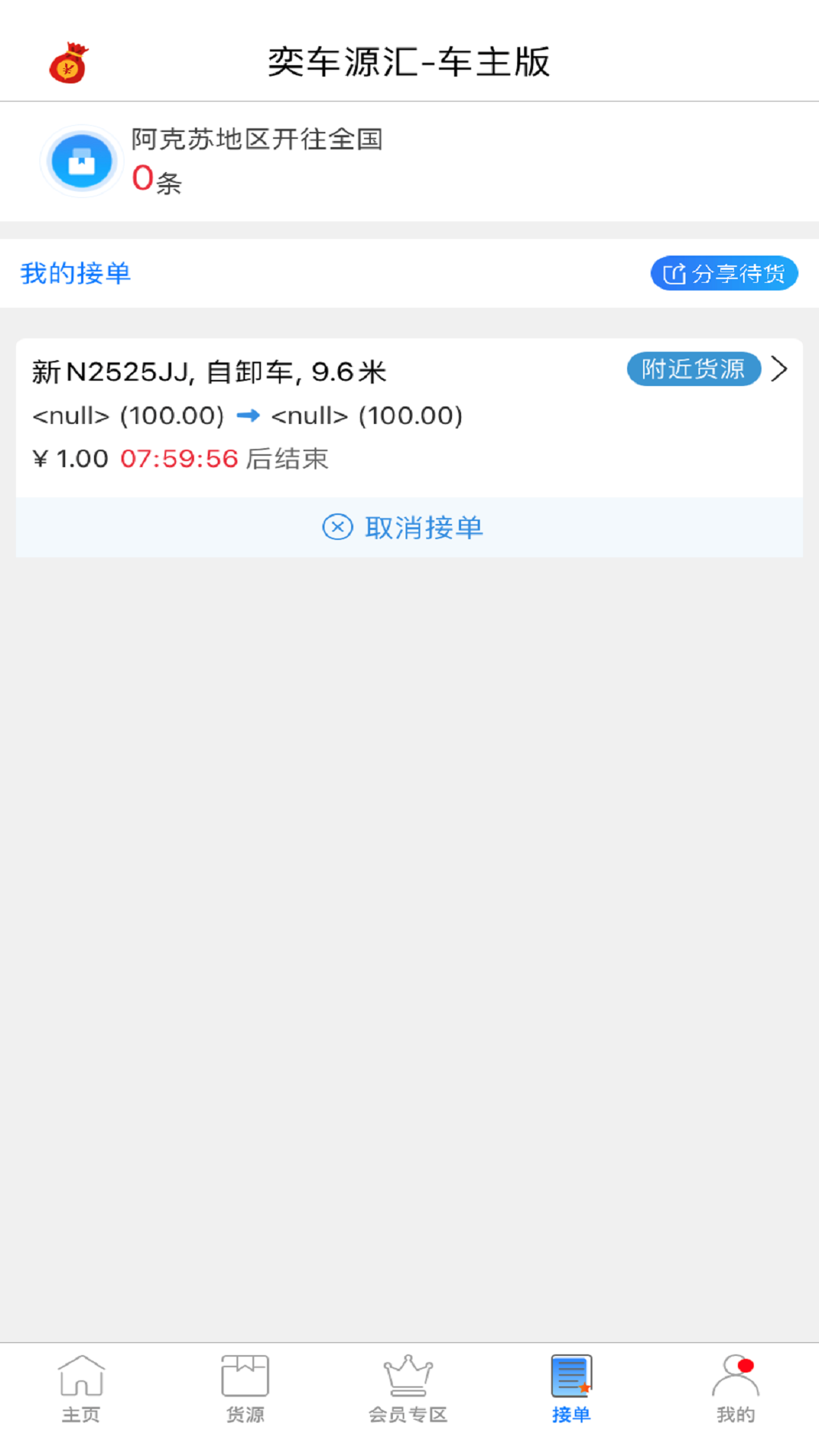
Task: Open order details for 新N2525JJ
Action: 779,369
